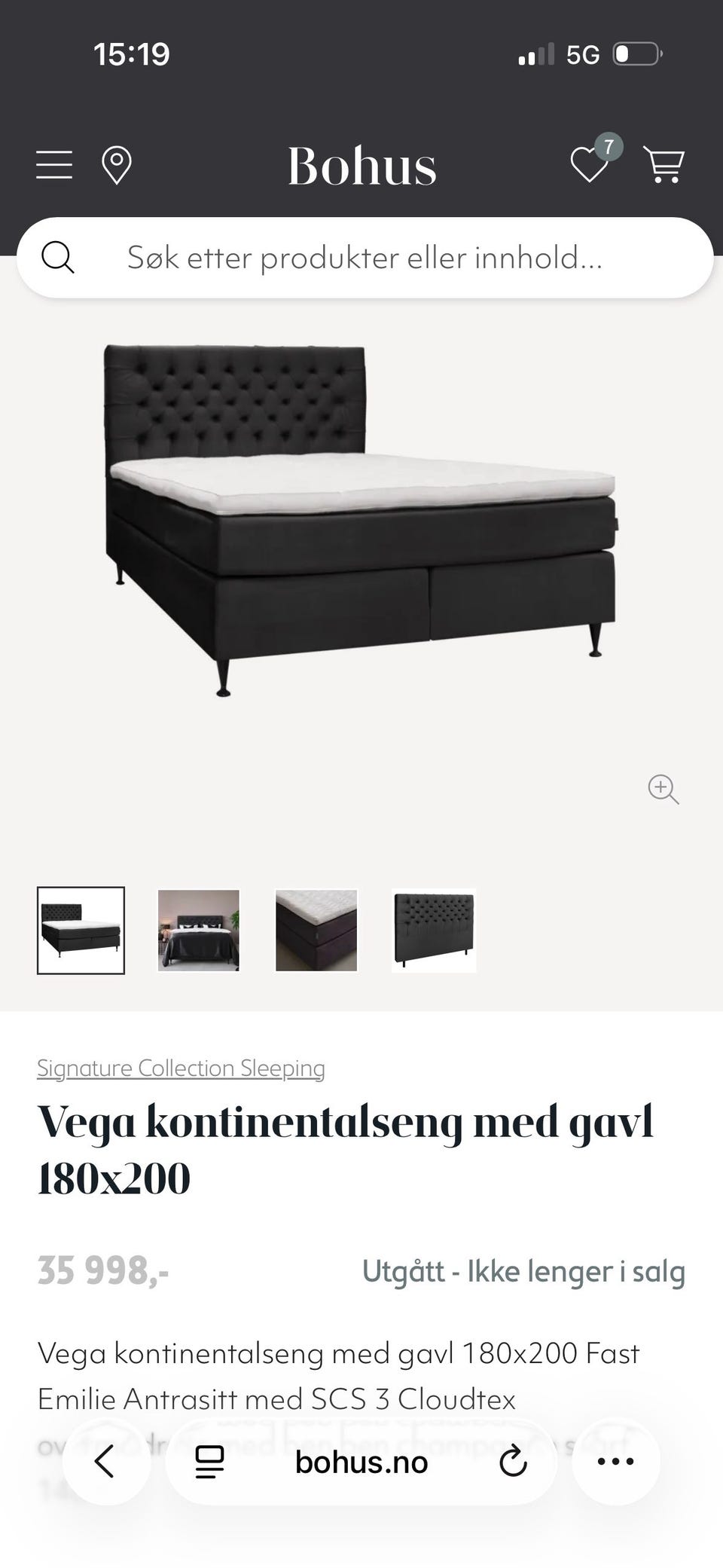
Task: Show the first bed thumbnail
Action: coord(81,931)
